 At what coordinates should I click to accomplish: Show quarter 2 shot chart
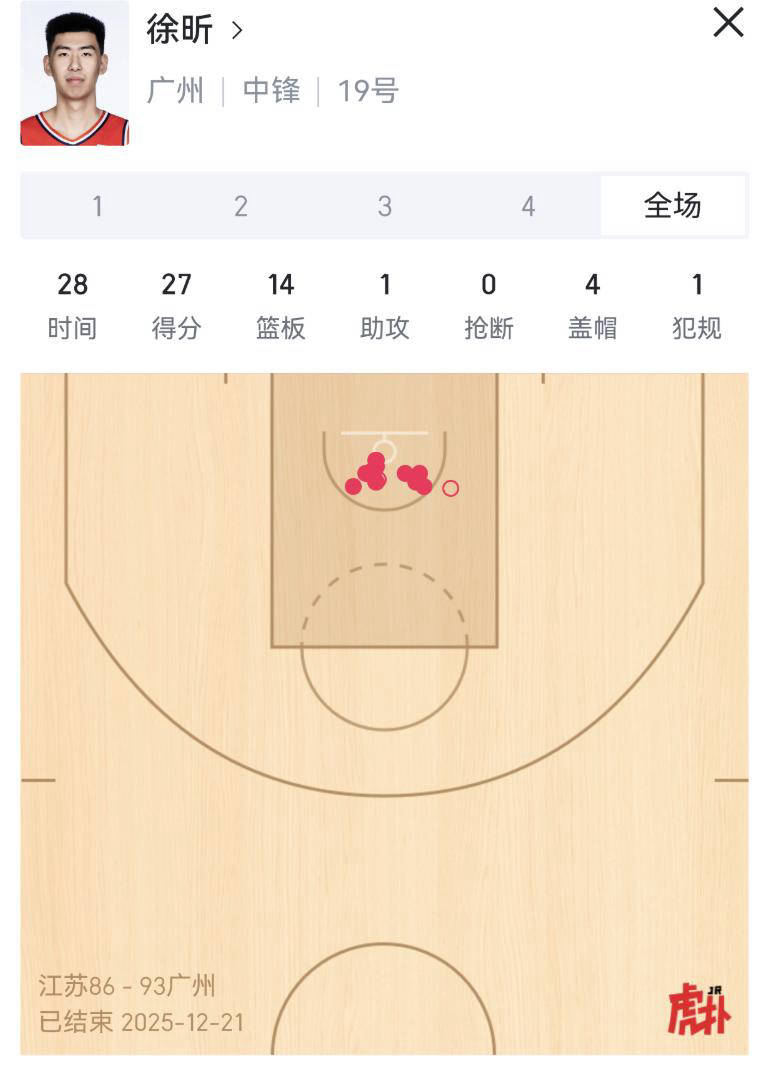click(x=241, y=206)
